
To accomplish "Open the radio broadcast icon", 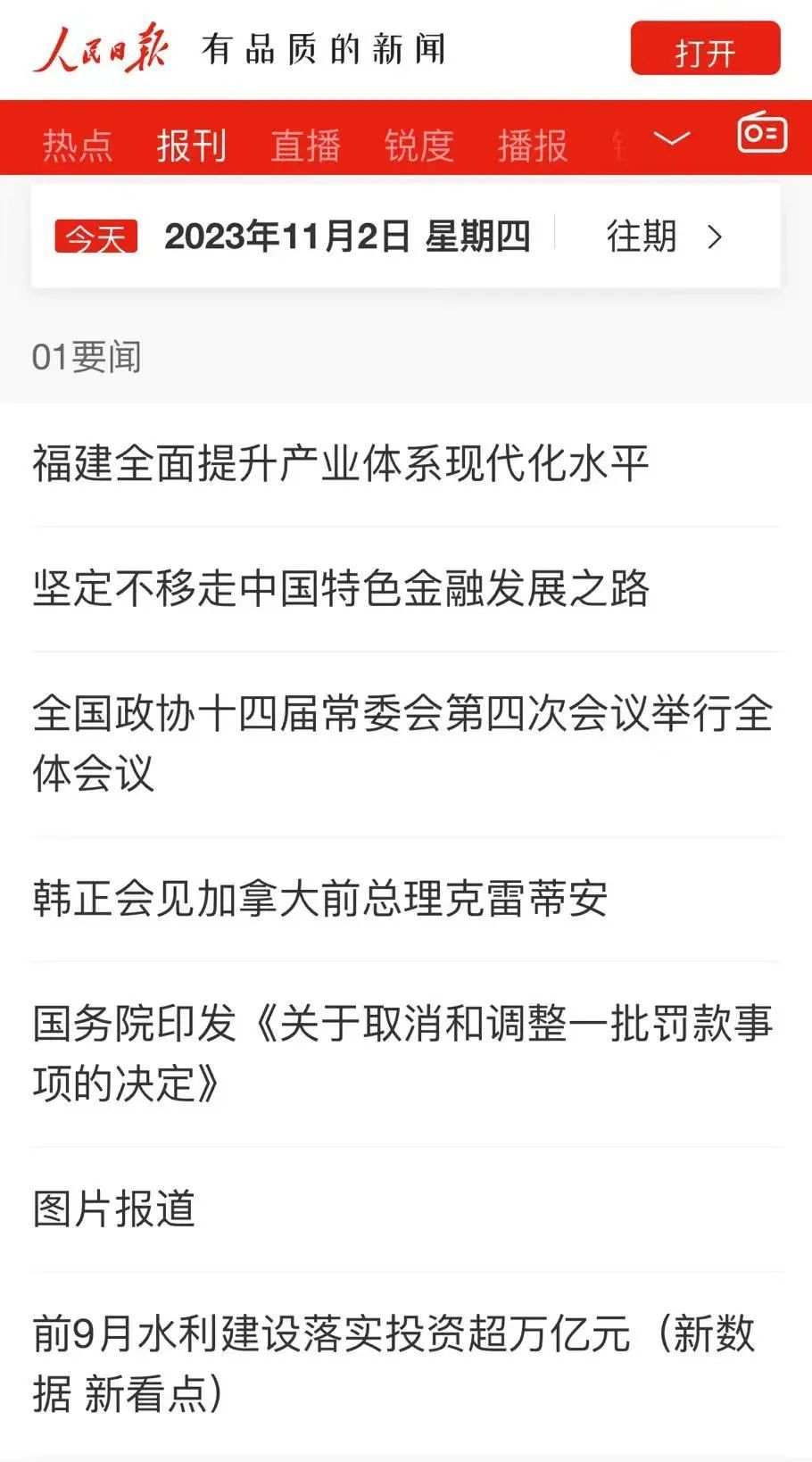I will pos(761,134).
